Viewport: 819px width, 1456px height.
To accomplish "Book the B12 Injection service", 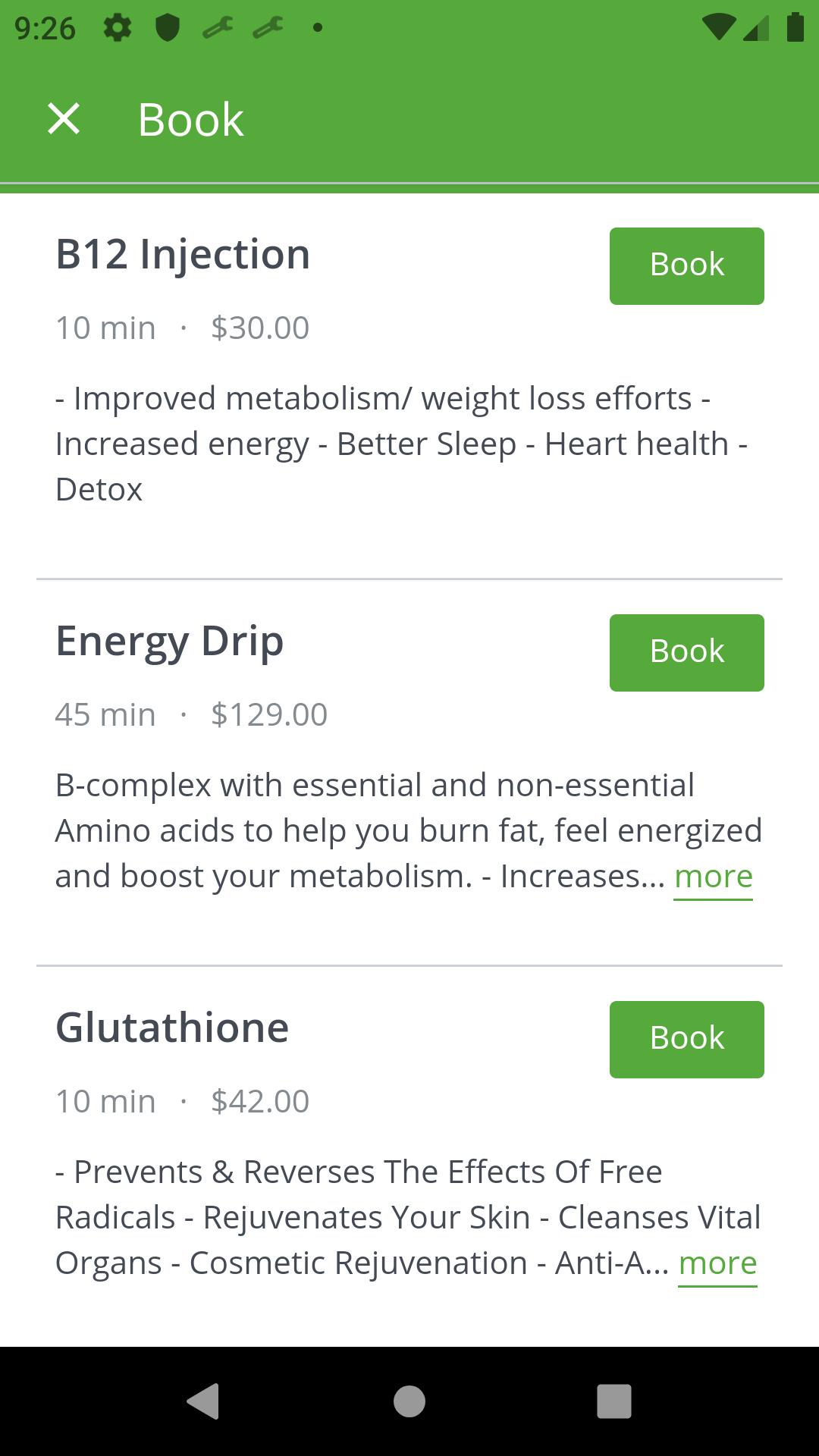I will (x=686, y=266).
